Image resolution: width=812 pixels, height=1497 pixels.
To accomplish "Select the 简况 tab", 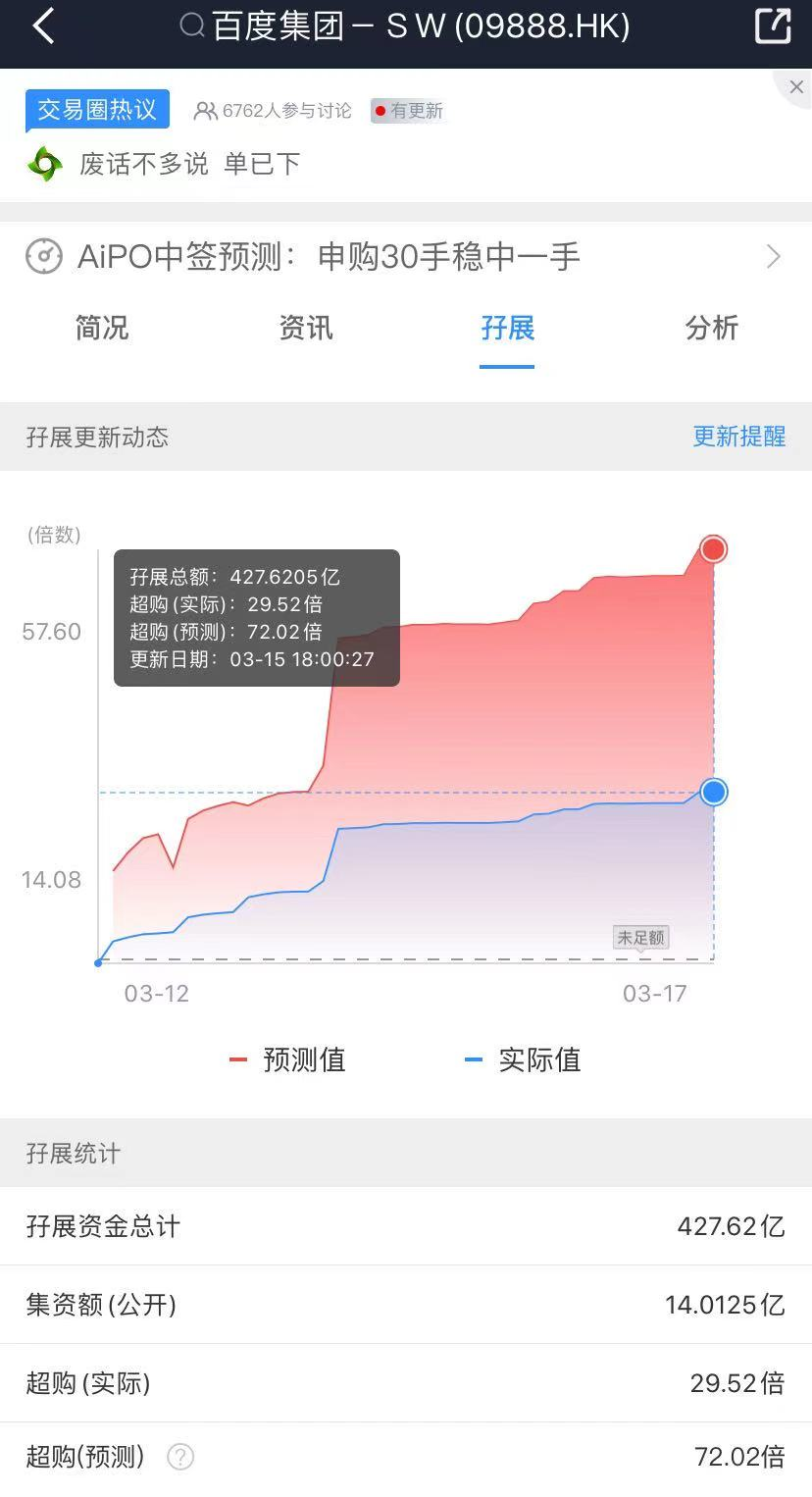I will pyautogui.click(x=101, y=330).
